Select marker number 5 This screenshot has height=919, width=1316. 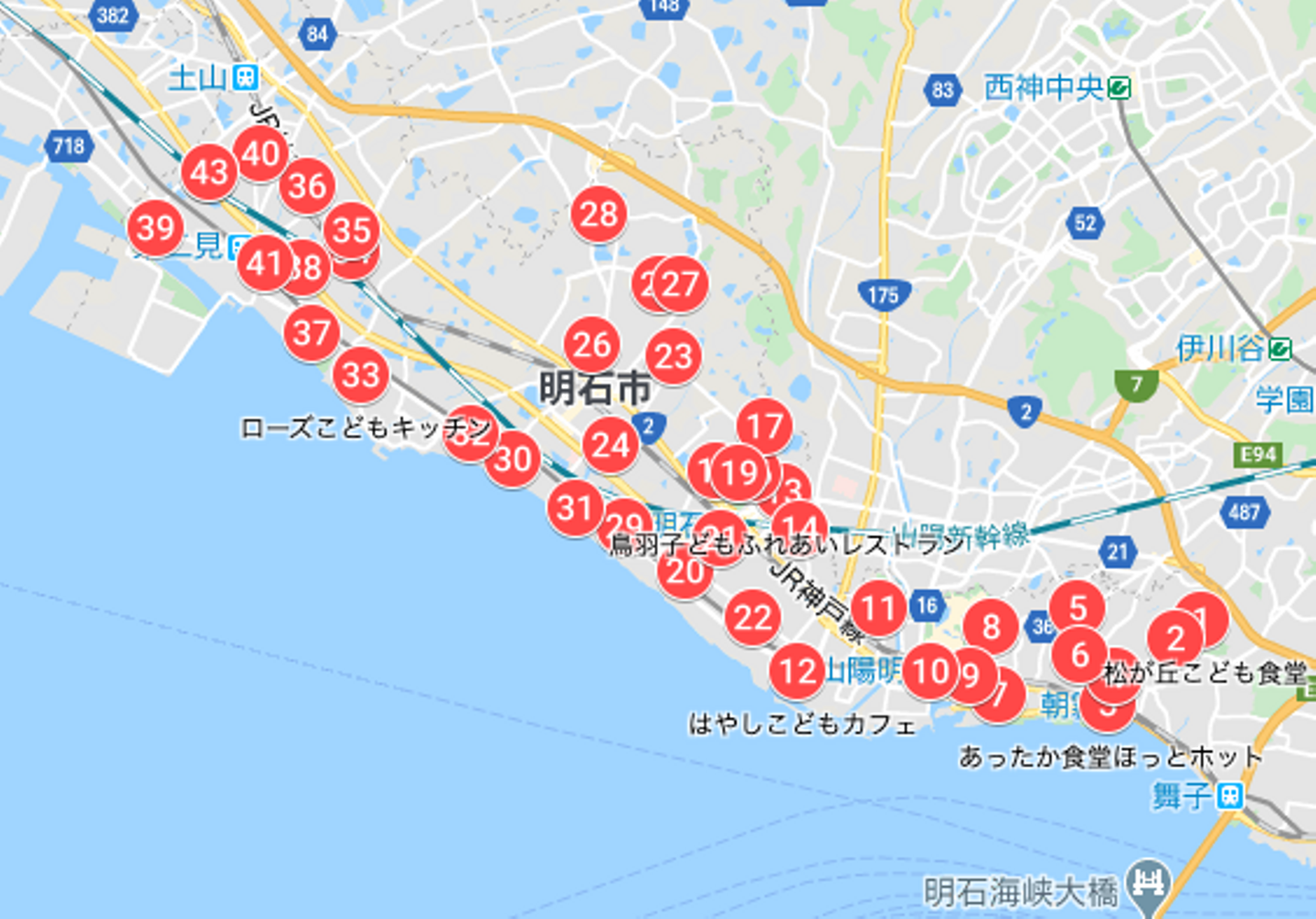1077,607
